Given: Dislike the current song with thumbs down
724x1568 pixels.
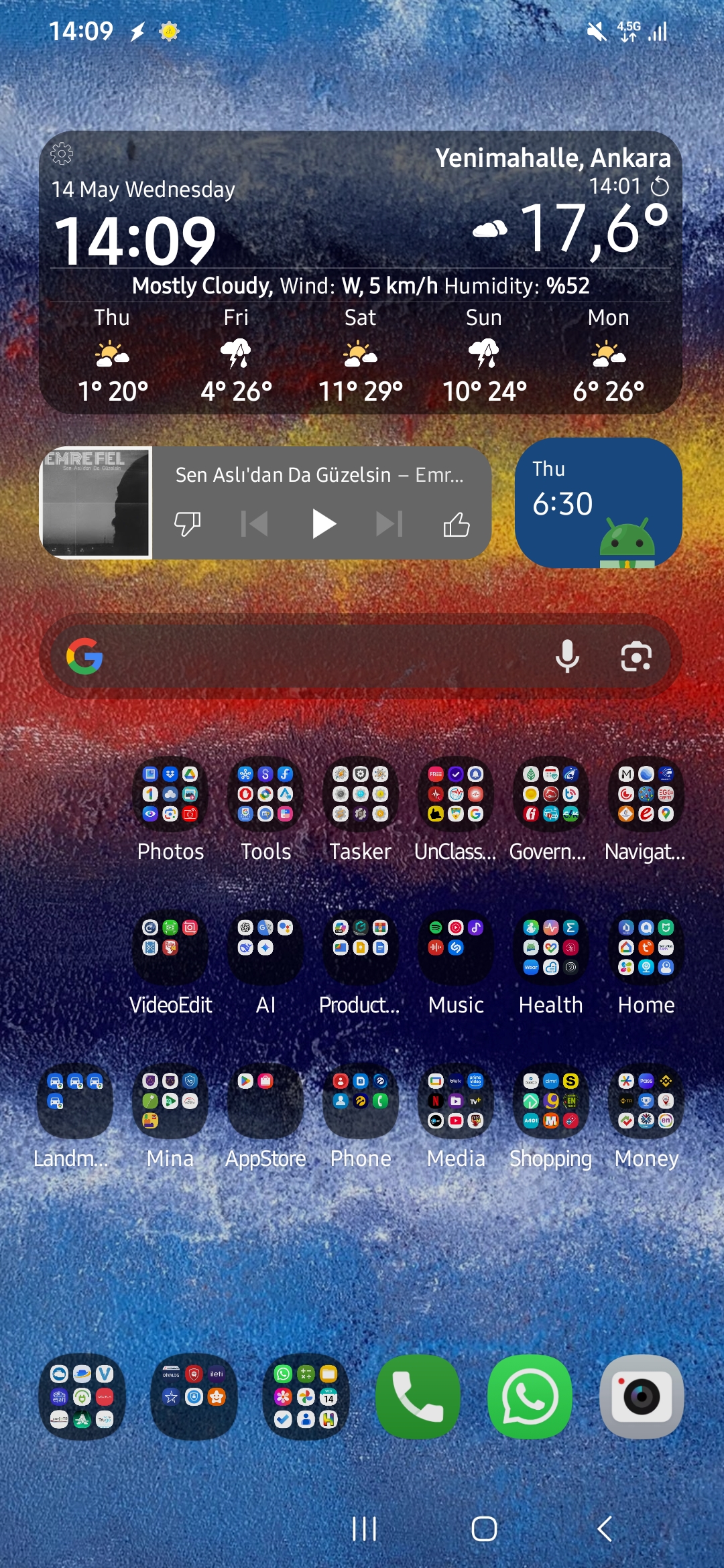Looking at the screenshot, I should tap(188, 524).
